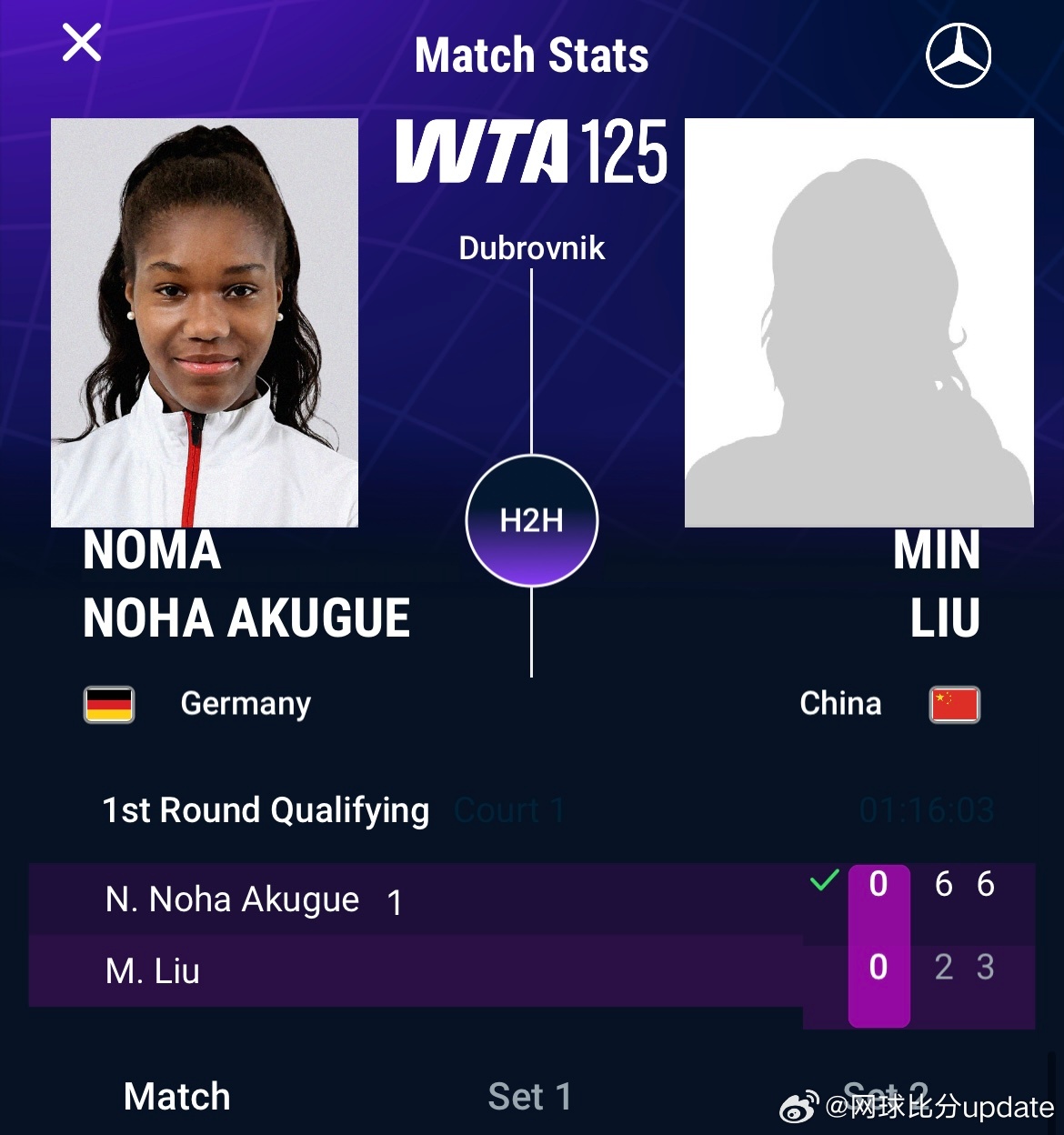Click the green winner checkmark
This screenshot has width=1064, height=1135.
(824, 879)
